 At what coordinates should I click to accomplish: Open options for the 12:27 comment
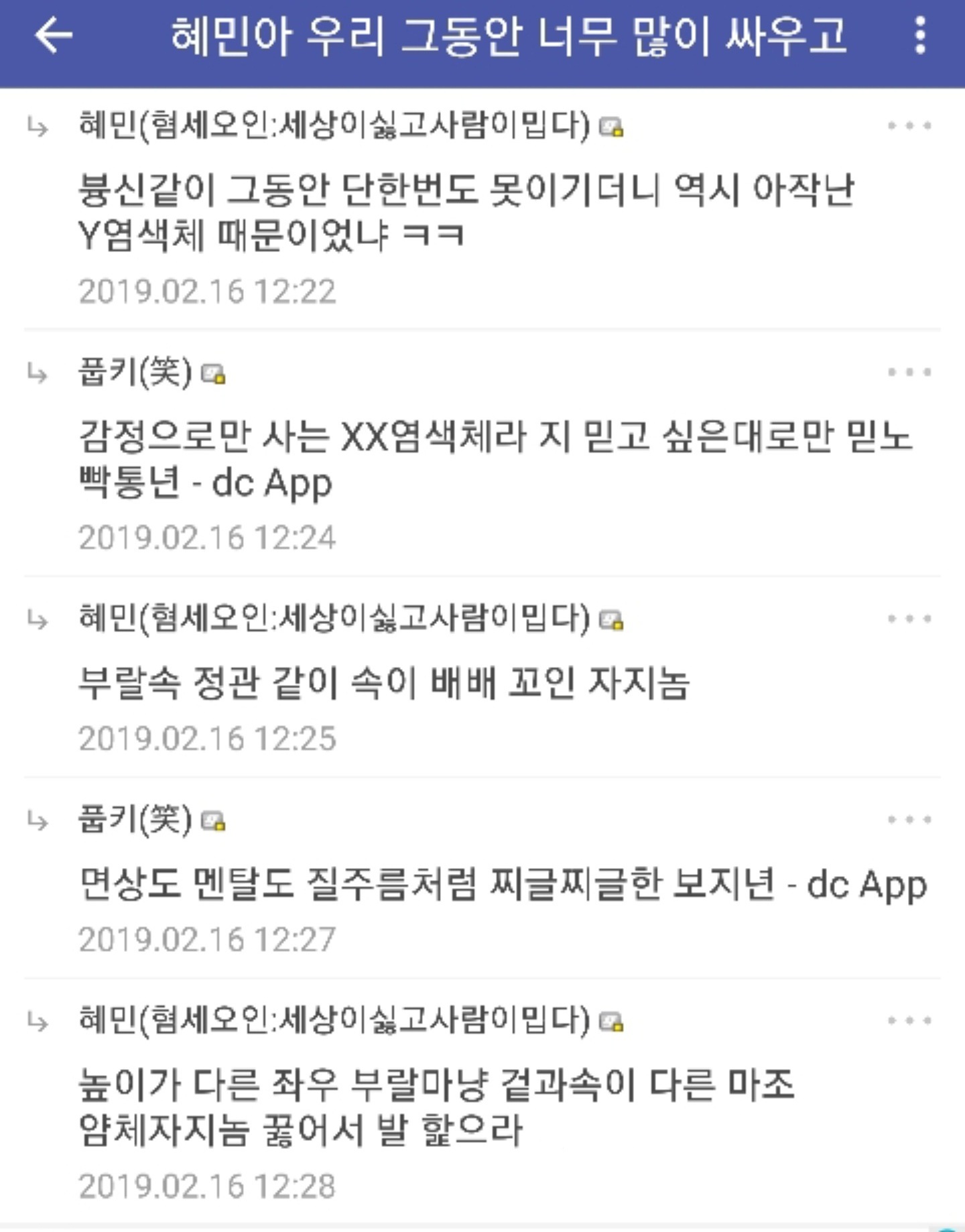[909, 819]
